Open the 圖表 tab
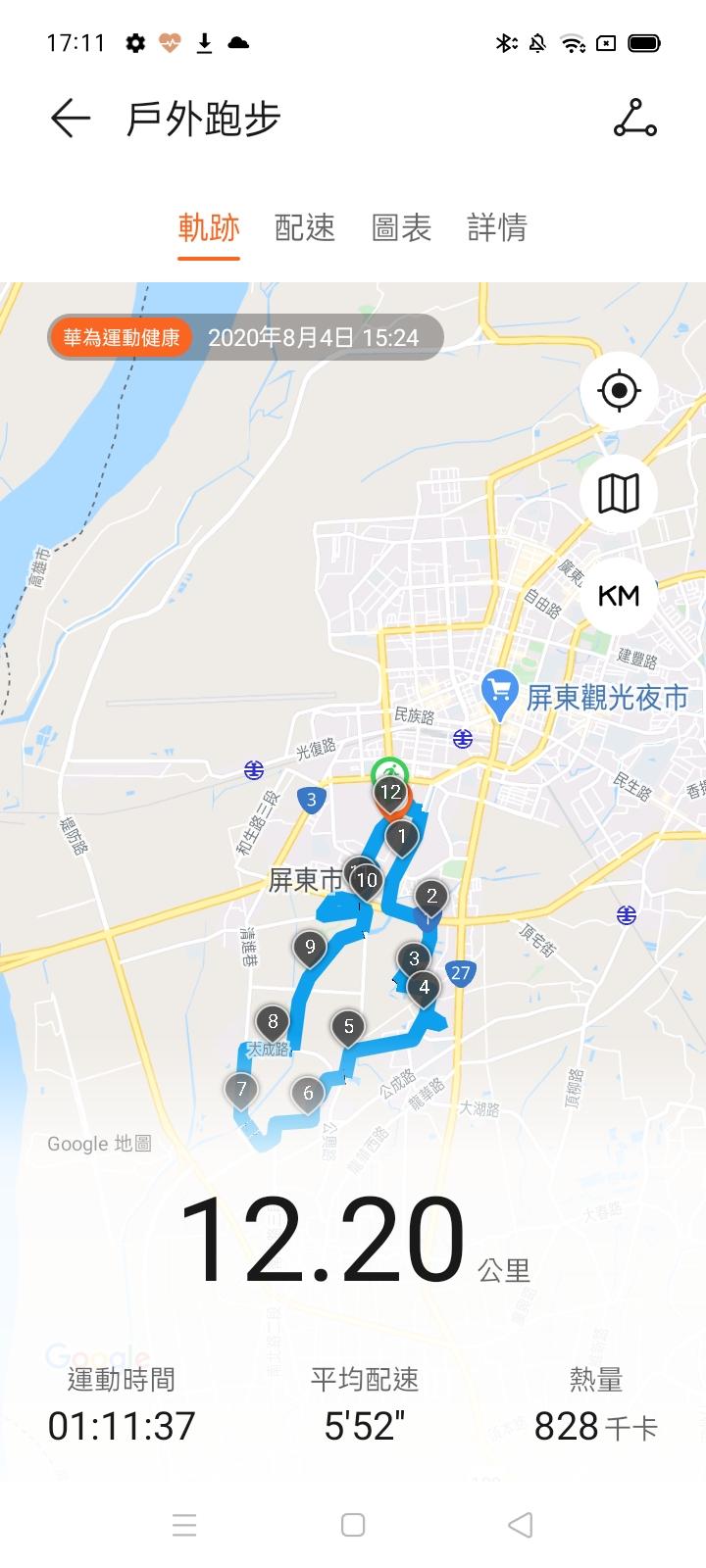The image size is (706, 1568). [x=401, y=228]
